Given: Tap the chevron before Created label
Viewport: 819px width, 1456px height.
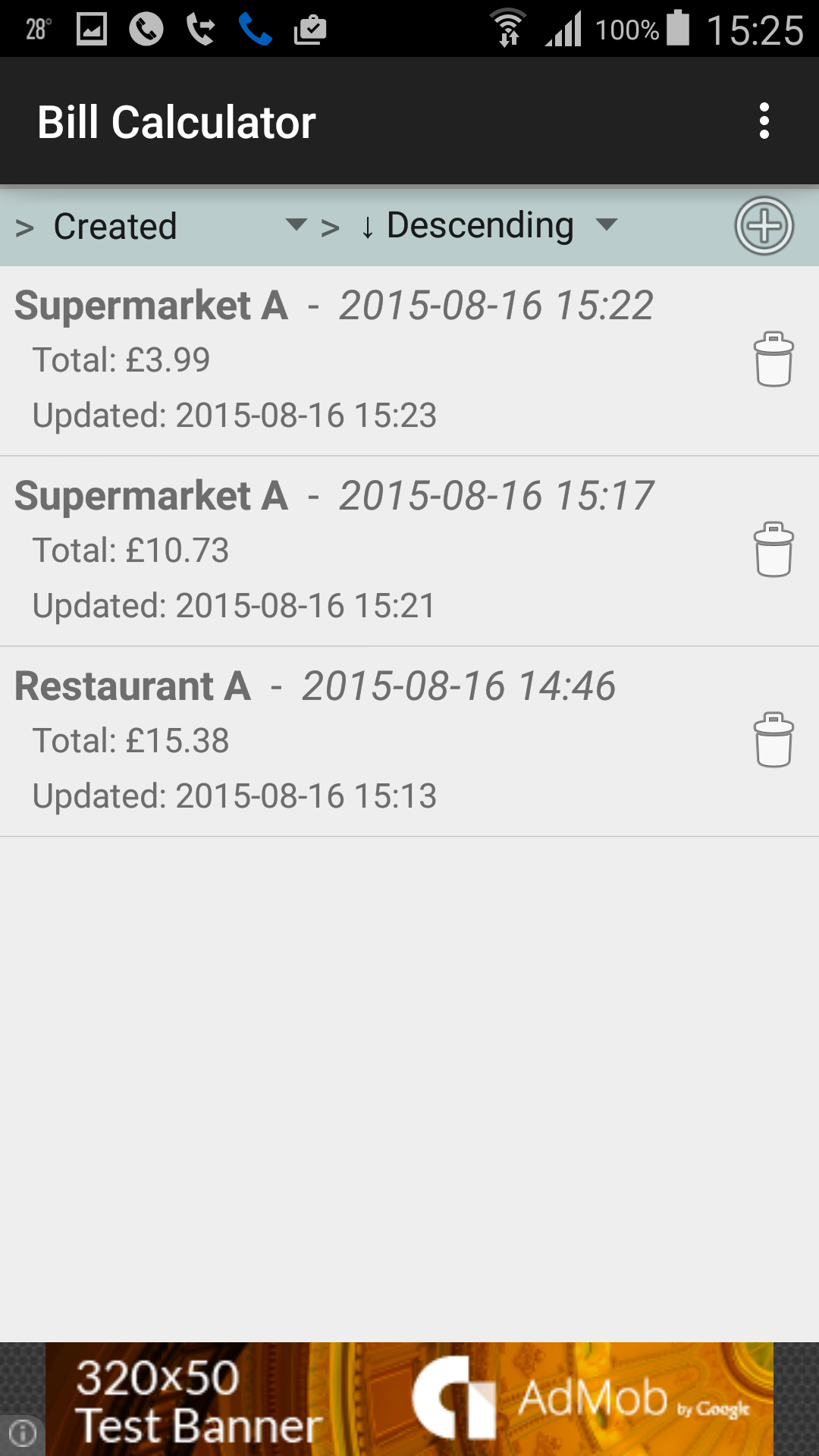Looking at the screenshot, I should (x=23, y=225).
